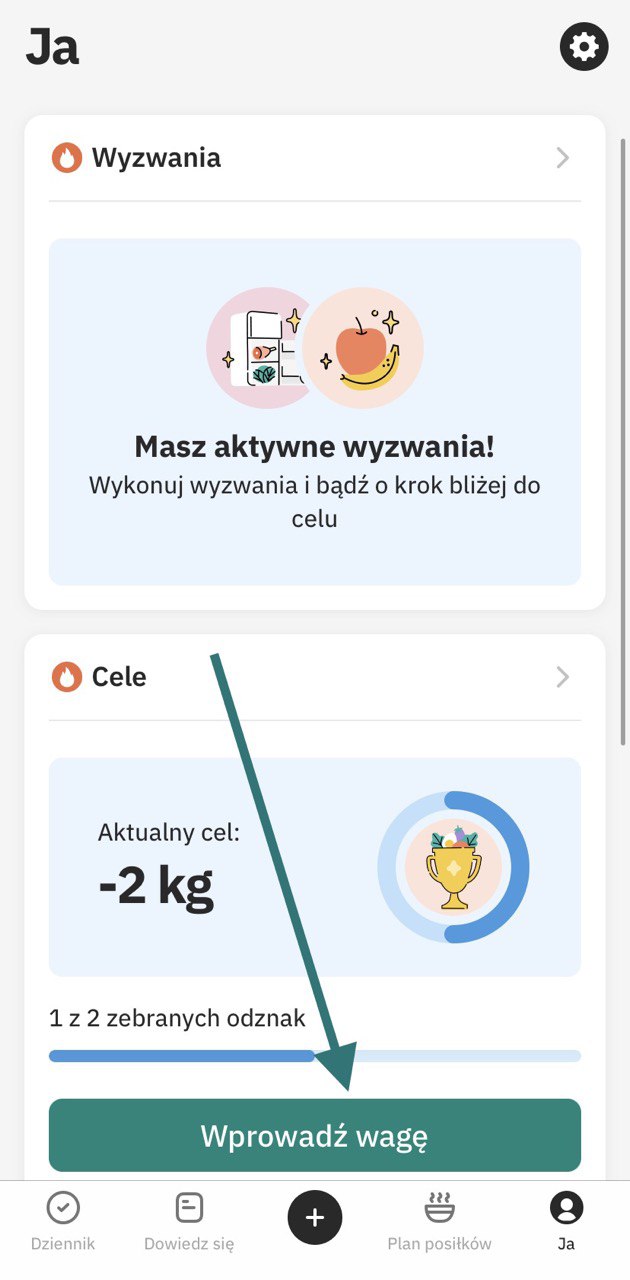This screenshot has height=1280, width=630.
Task: Tap the plus add button
Action: (x=314, y=1217)
